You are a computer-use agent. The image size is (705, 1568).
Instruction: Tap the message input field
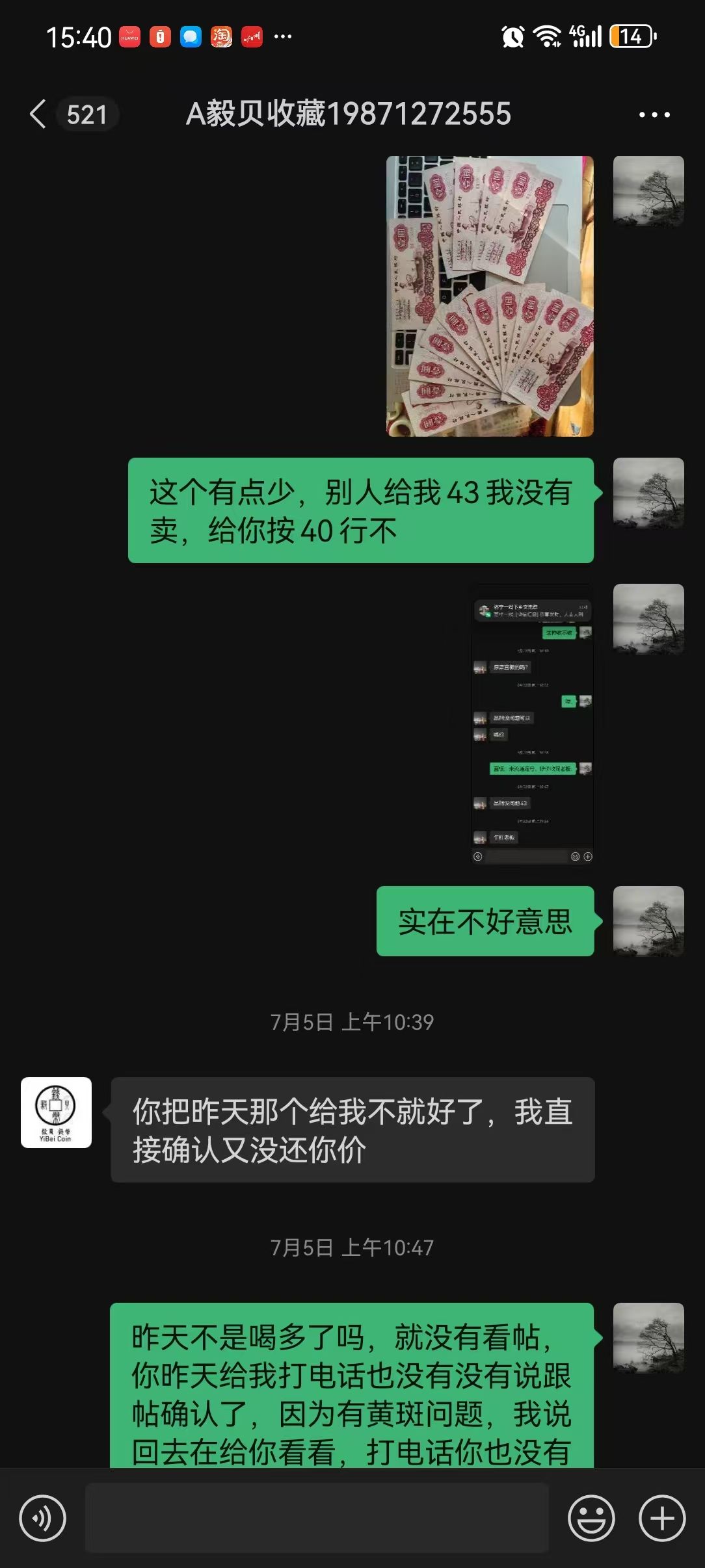[317, 1518]
